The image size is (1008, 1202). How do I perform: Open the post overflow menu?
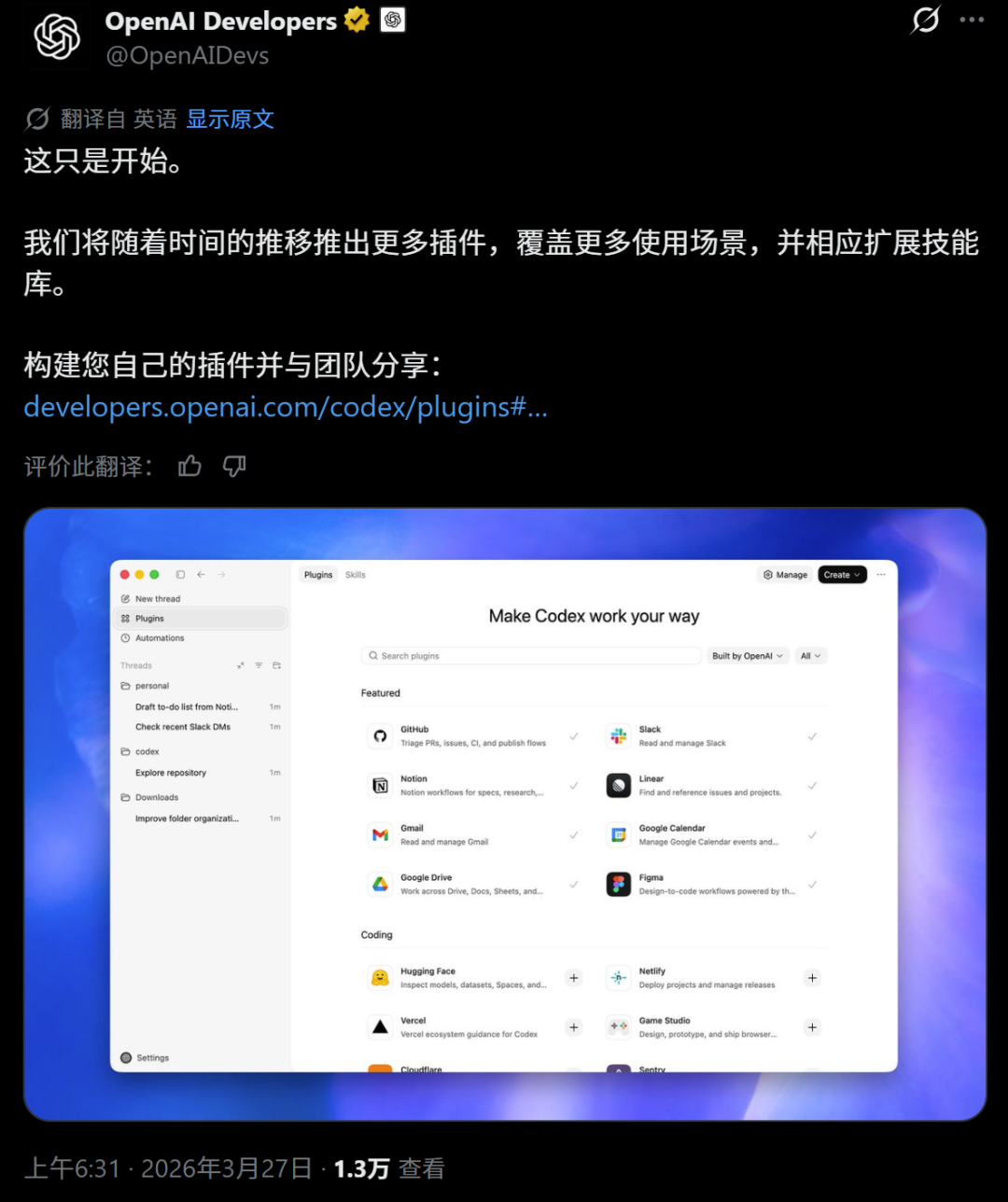click(972, 20)
